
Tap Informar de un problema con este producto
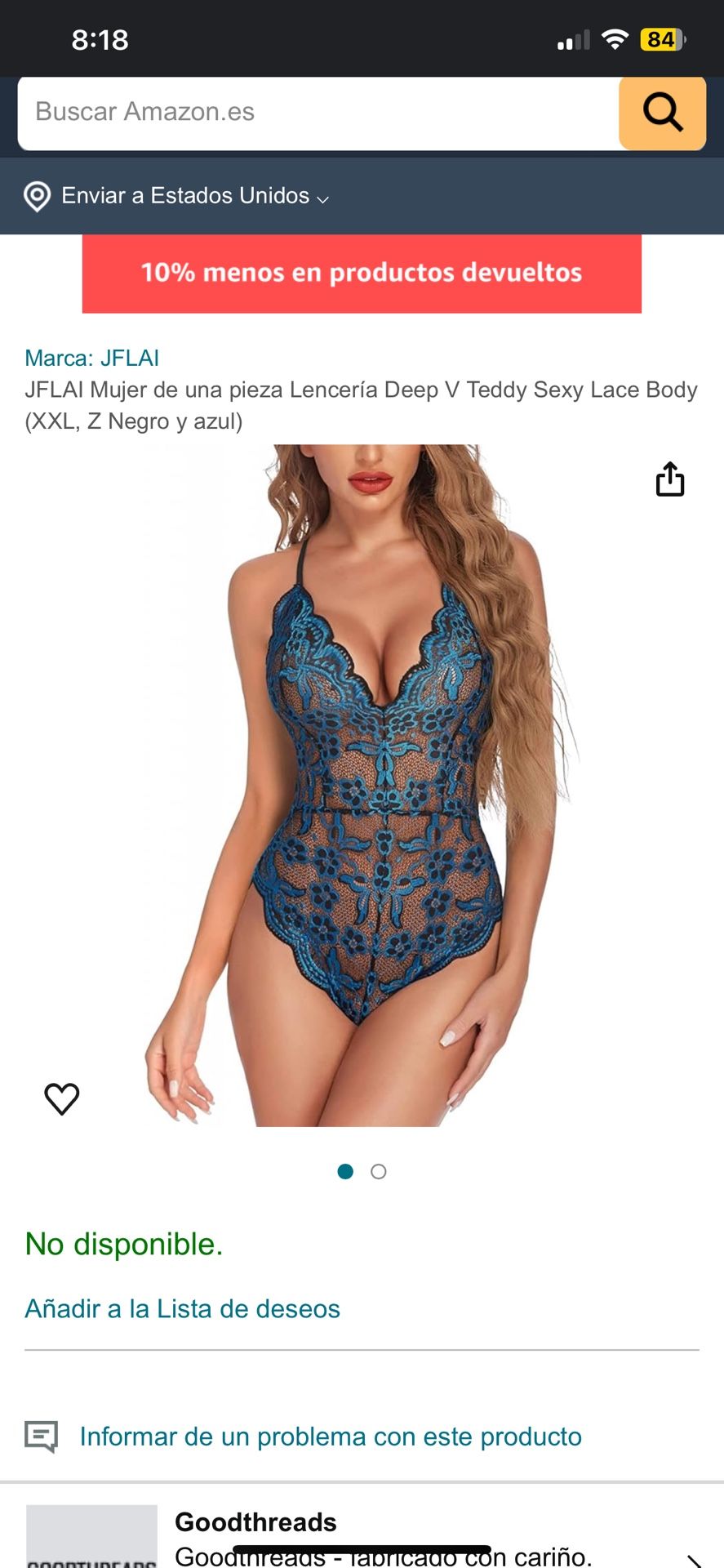[329, 1436]
